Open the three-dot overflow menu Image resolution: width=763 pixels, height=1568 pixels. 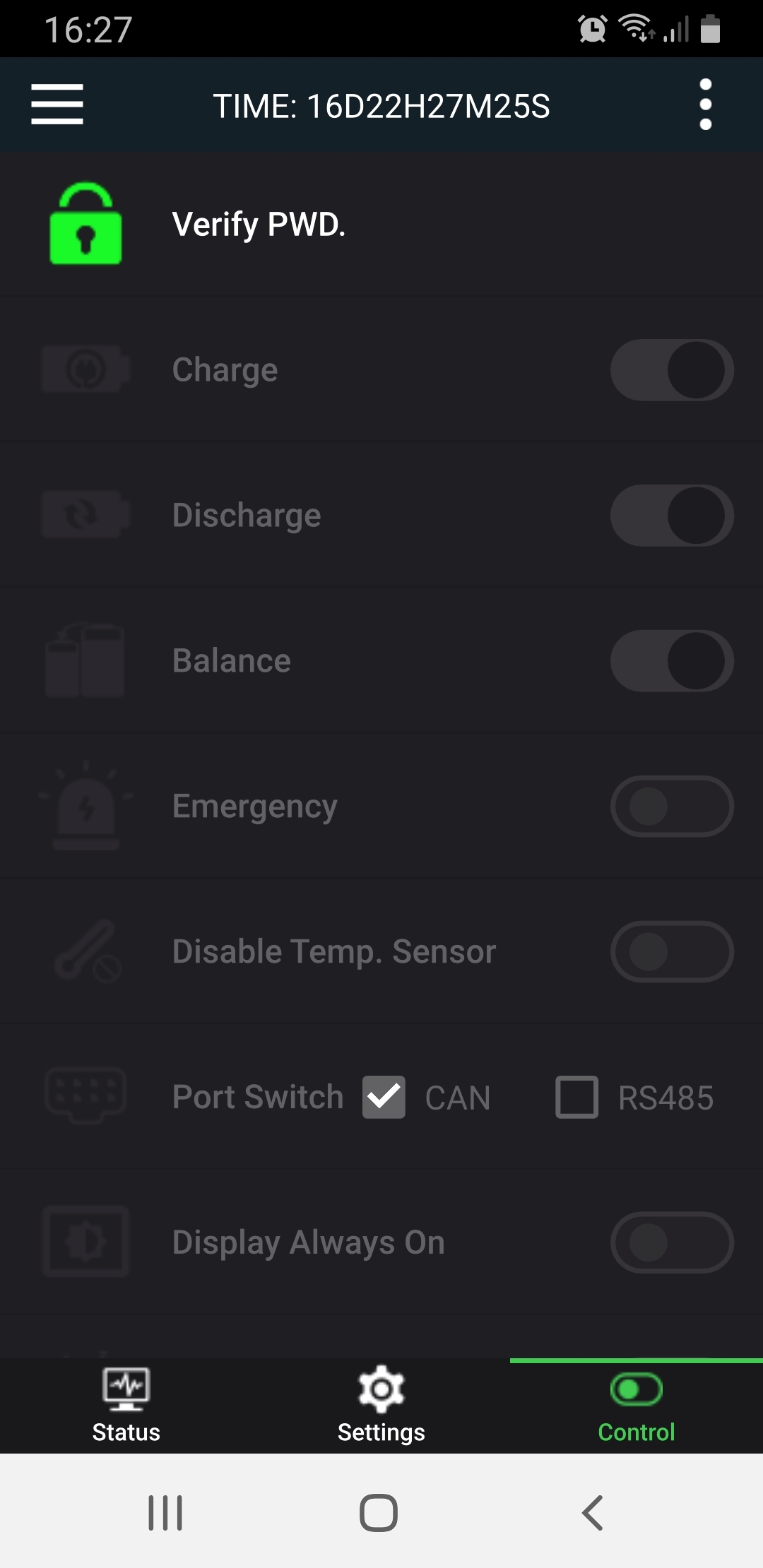pos(705,105)
